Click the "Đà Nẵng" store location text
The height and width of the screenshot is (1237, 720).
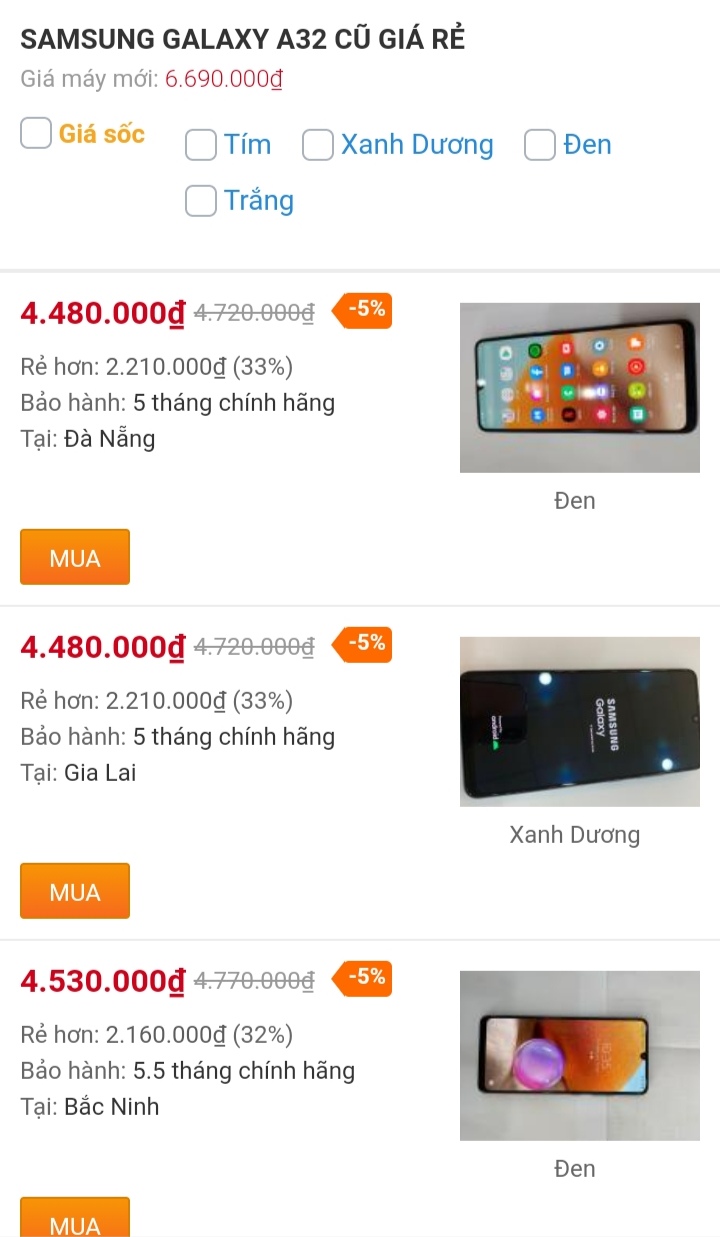coord(112,438)
